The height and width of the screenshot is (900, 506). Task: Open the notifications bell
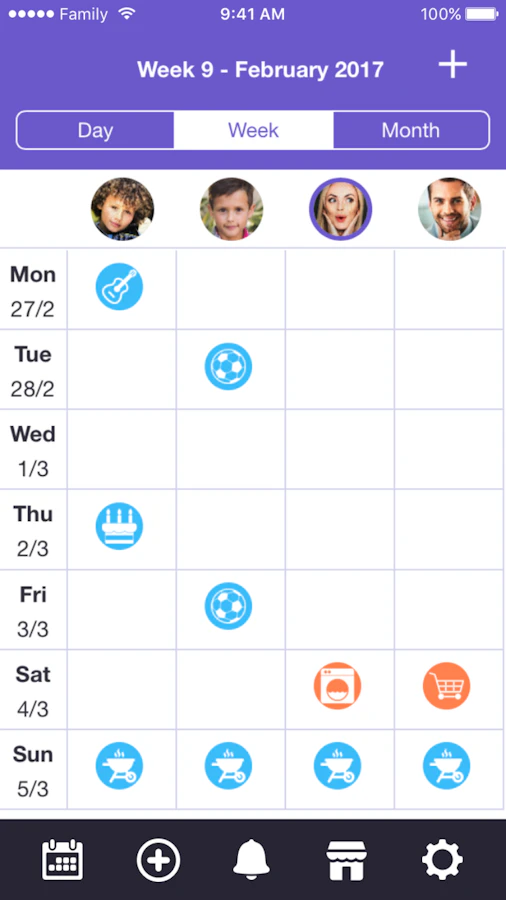251,859
